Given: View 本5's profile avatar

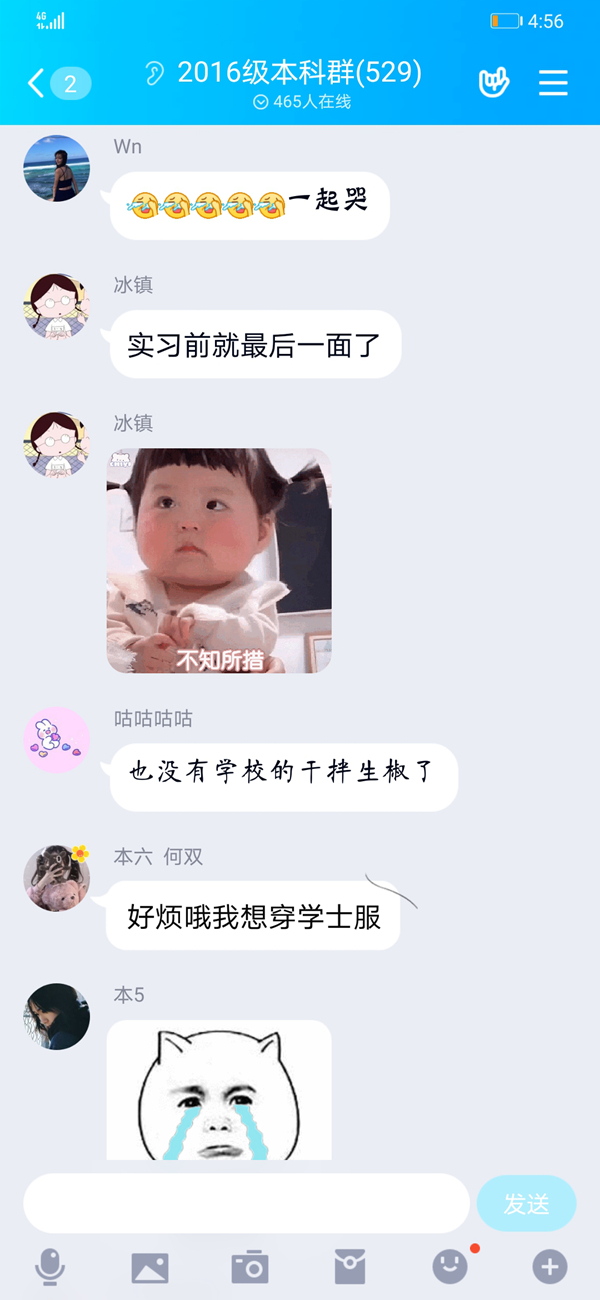Looking at the screenshot, I should coord(57,1016).
